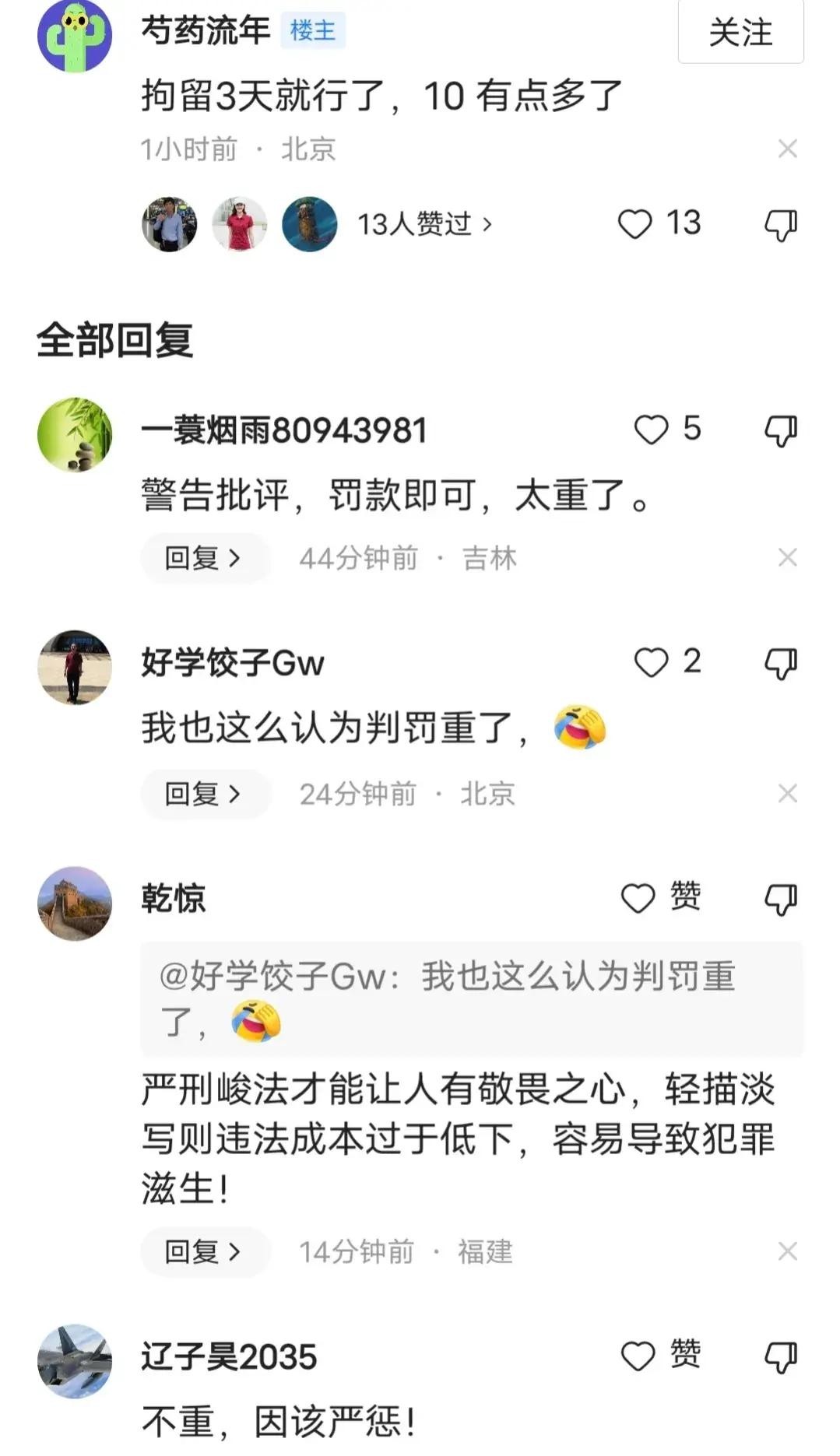Screen dimensions: 840x1456
Task: Like the reply from 好学饺子Gw
Action: pos(651,662)
